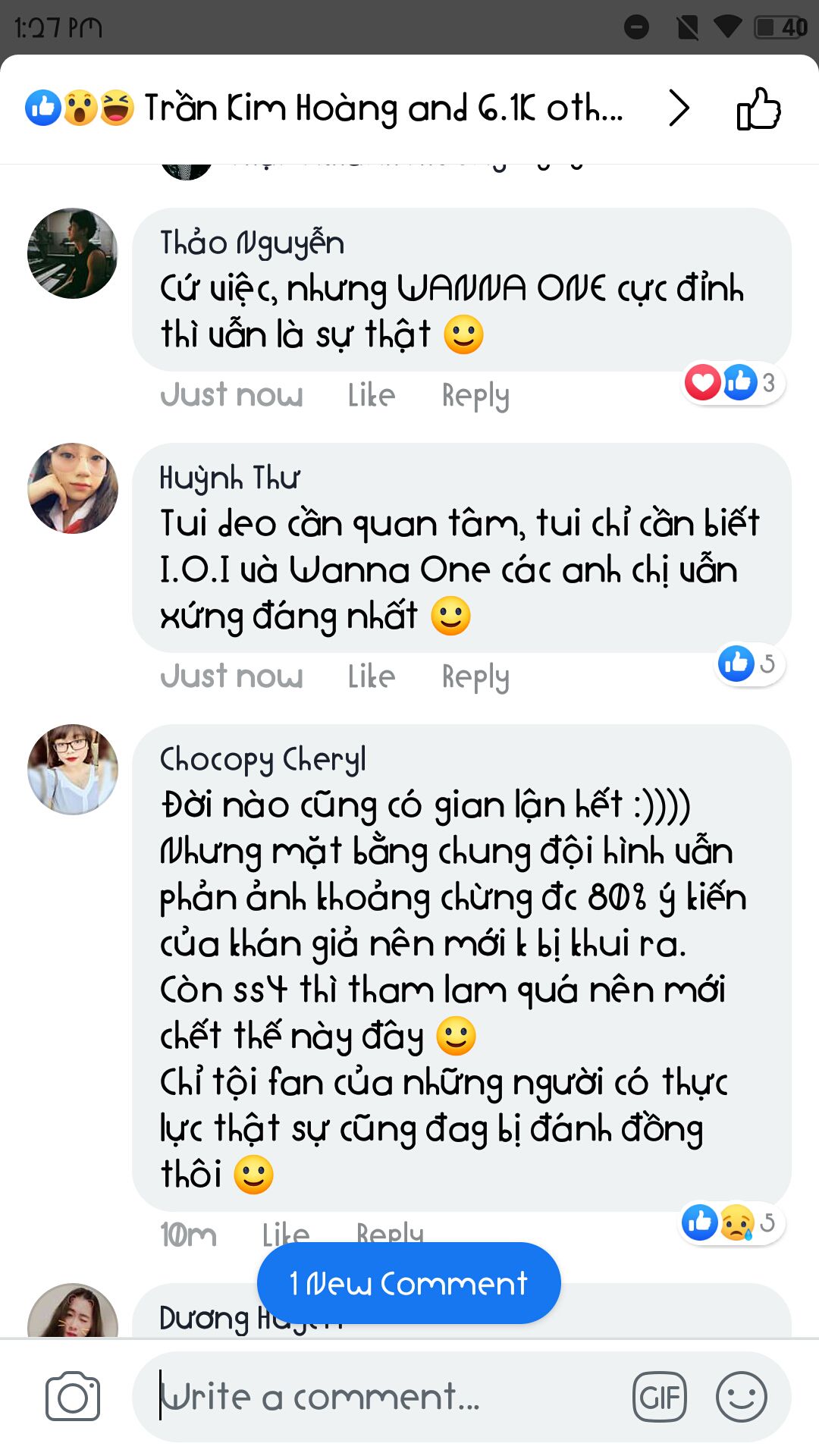Viewport: 819px width, 1456px height.
Task: Open camera to attach a photo
Action: click(73, 1397)
